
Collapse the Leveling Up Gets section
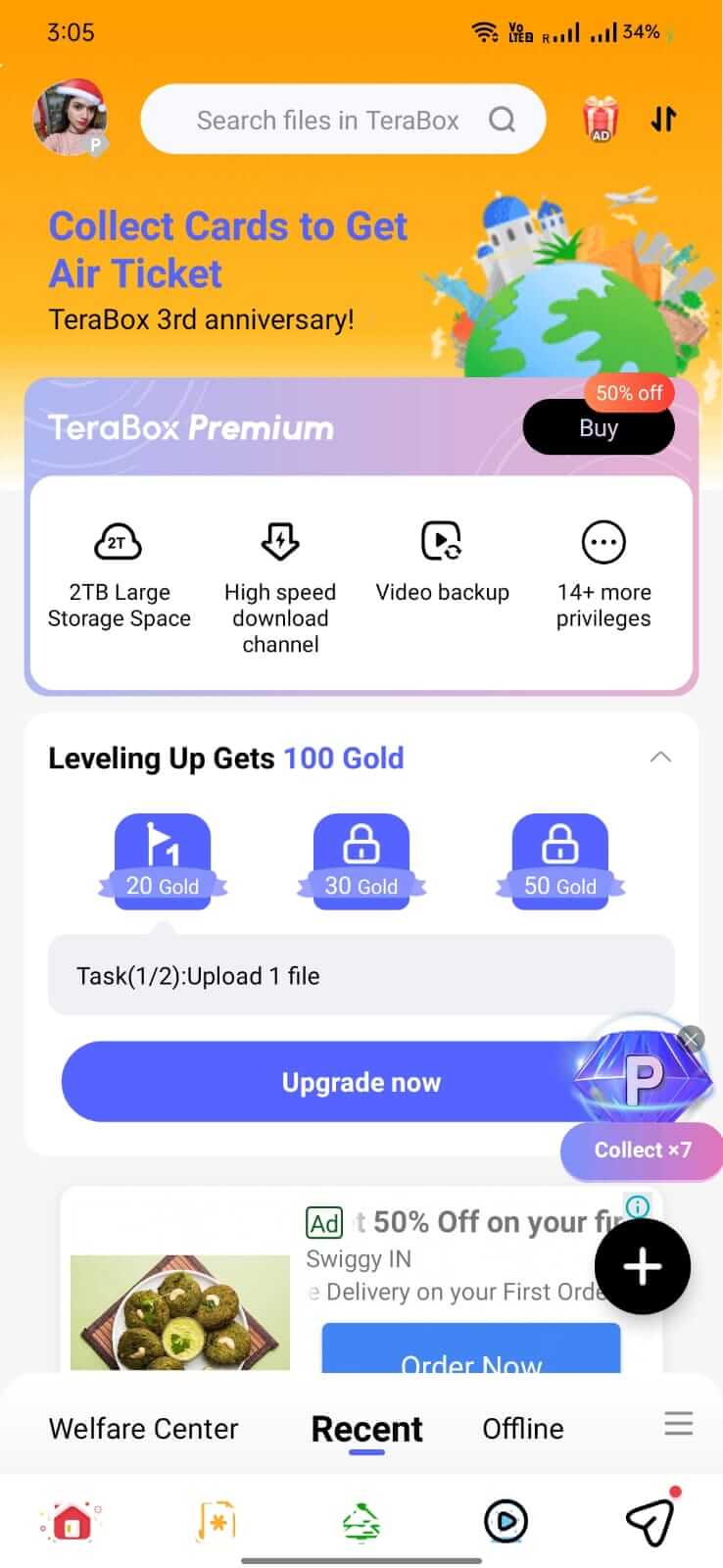(x=661, y=757)
